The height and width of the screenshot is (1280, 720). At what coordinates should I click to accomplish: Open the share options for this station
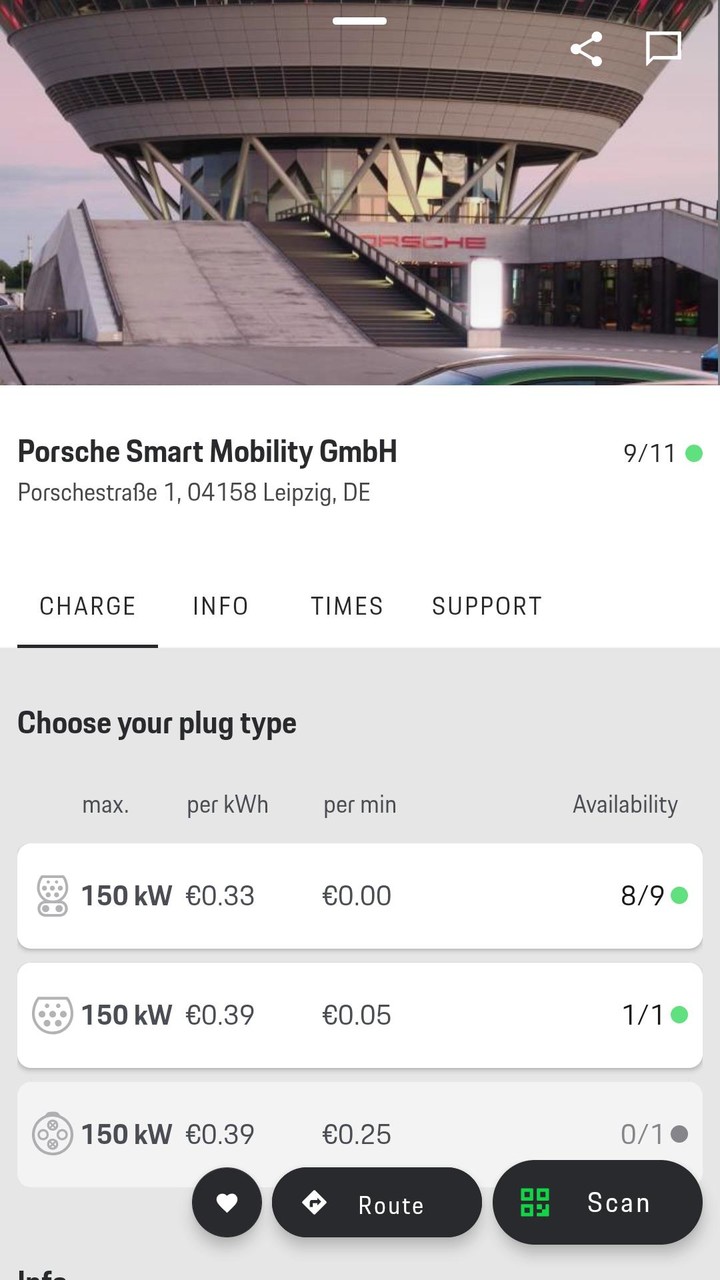tap(586, 47)
